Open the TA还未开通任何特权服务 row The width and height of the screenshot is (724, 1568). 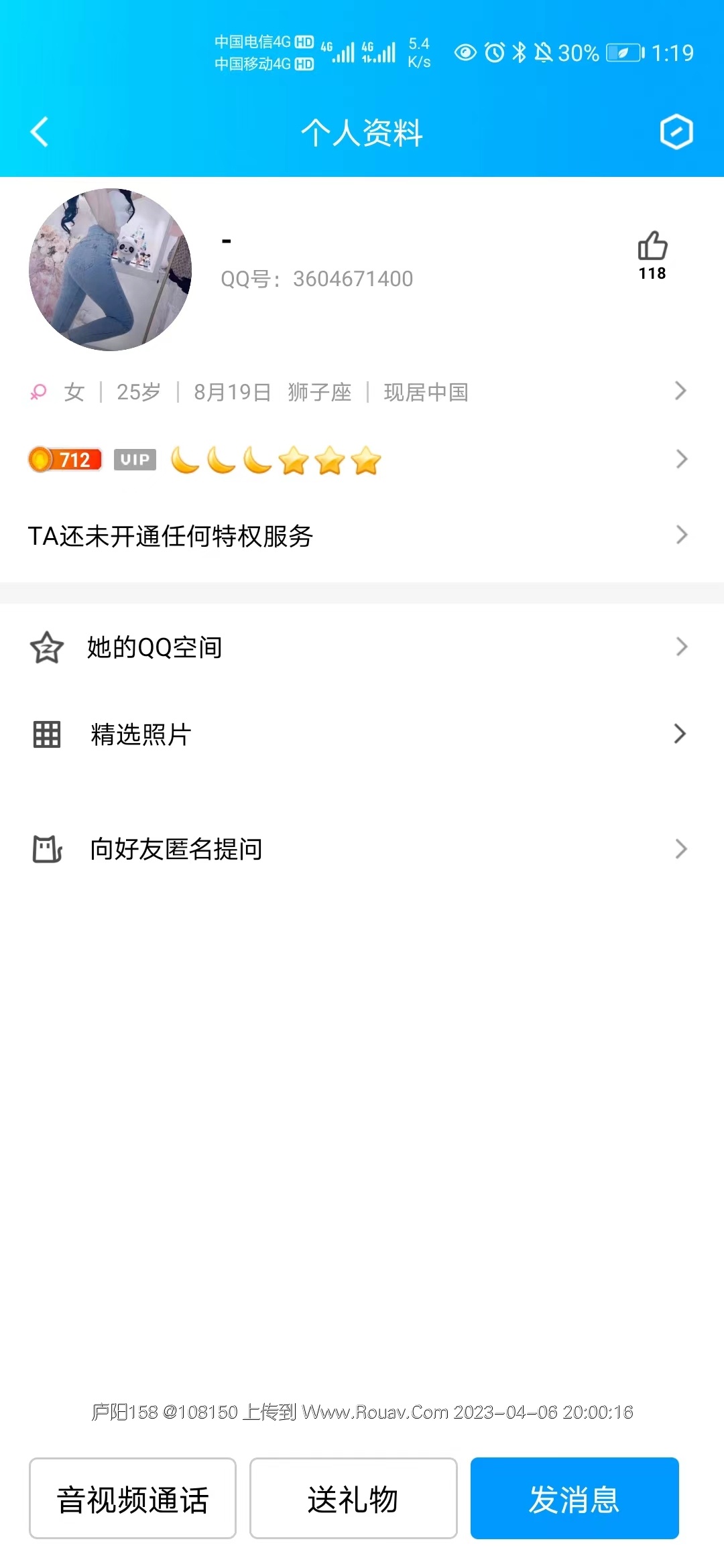(x=362, y=535)
